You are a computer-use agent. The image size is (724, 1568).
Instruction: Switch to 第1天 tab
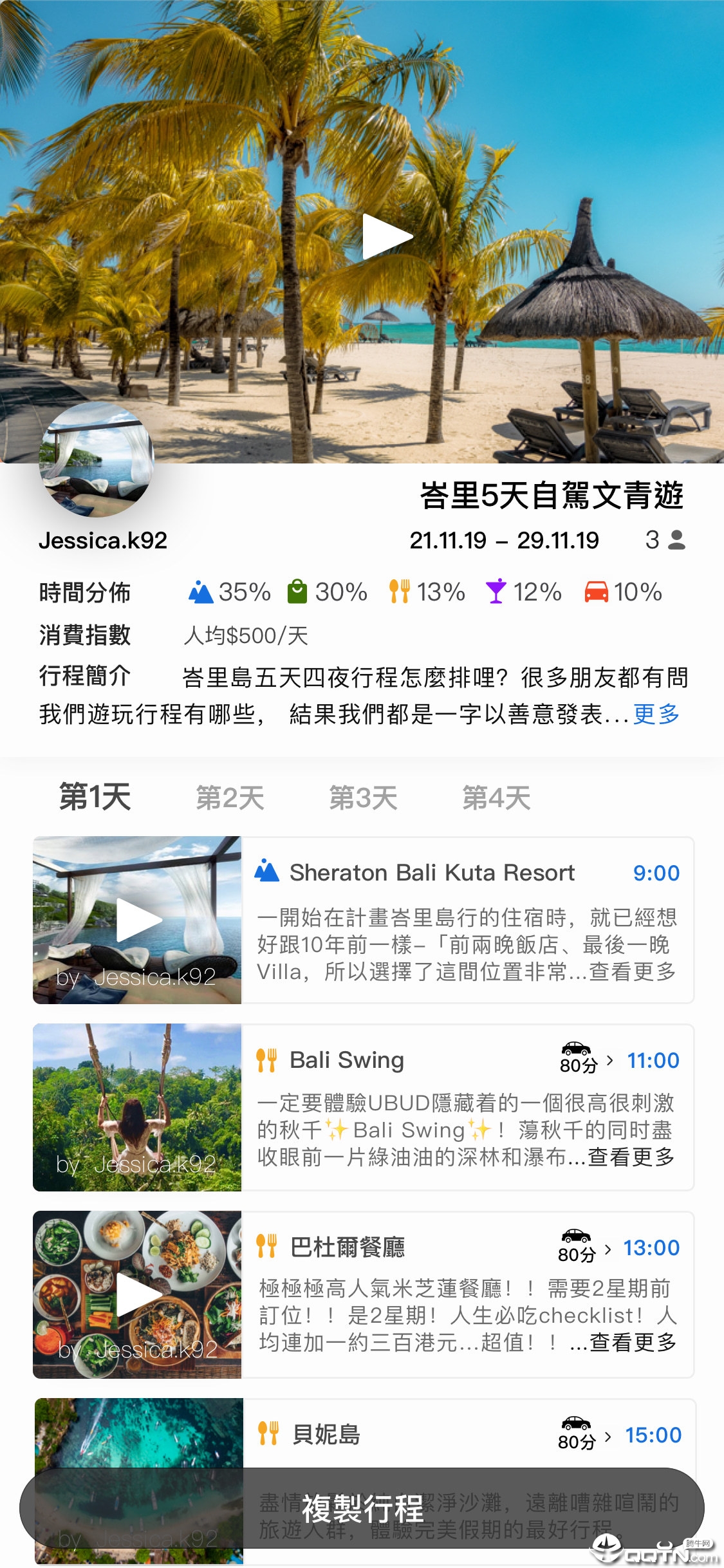(x=95, y=797)
